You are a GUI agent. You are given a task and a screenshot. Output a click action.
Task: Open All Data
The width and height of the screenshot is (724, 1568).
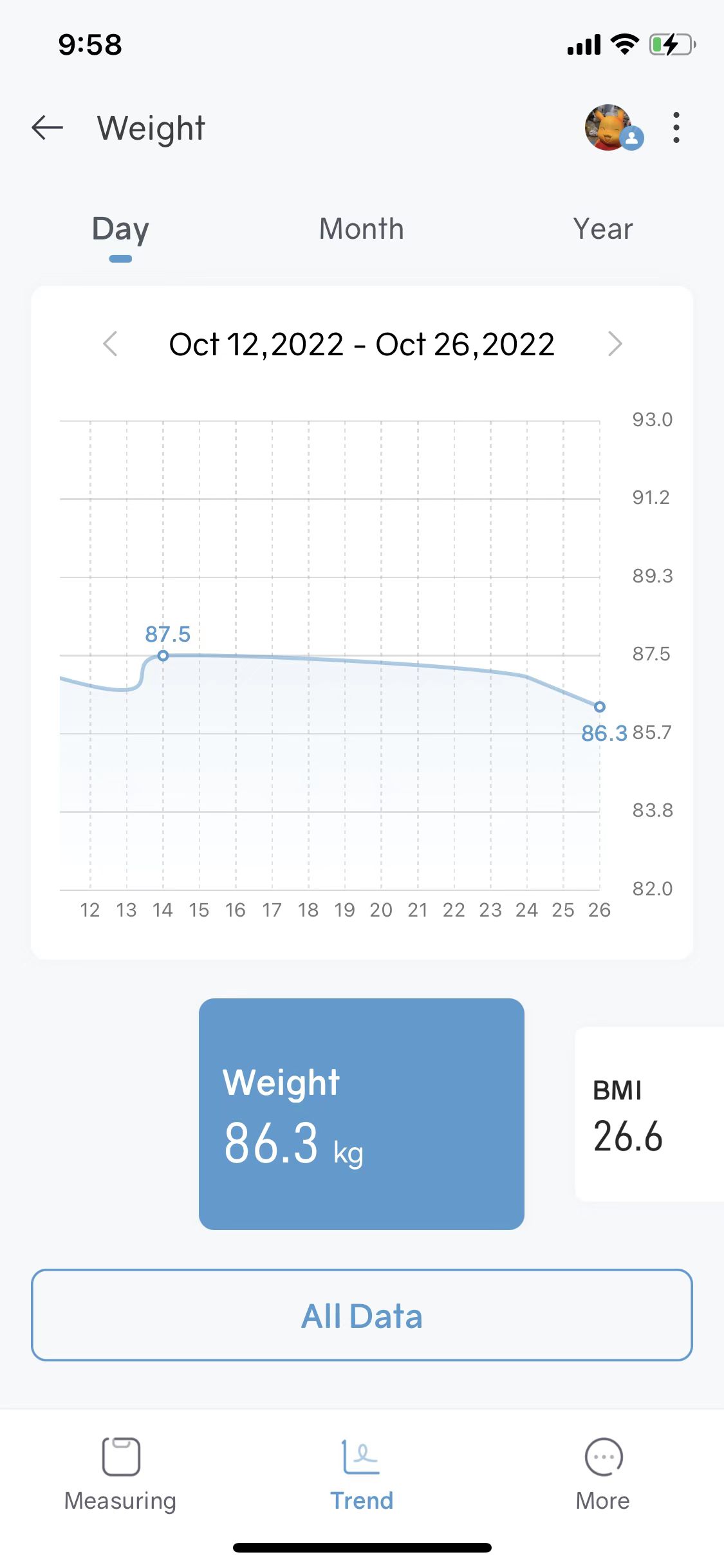pyautogui.click(x=362, y=1315)
